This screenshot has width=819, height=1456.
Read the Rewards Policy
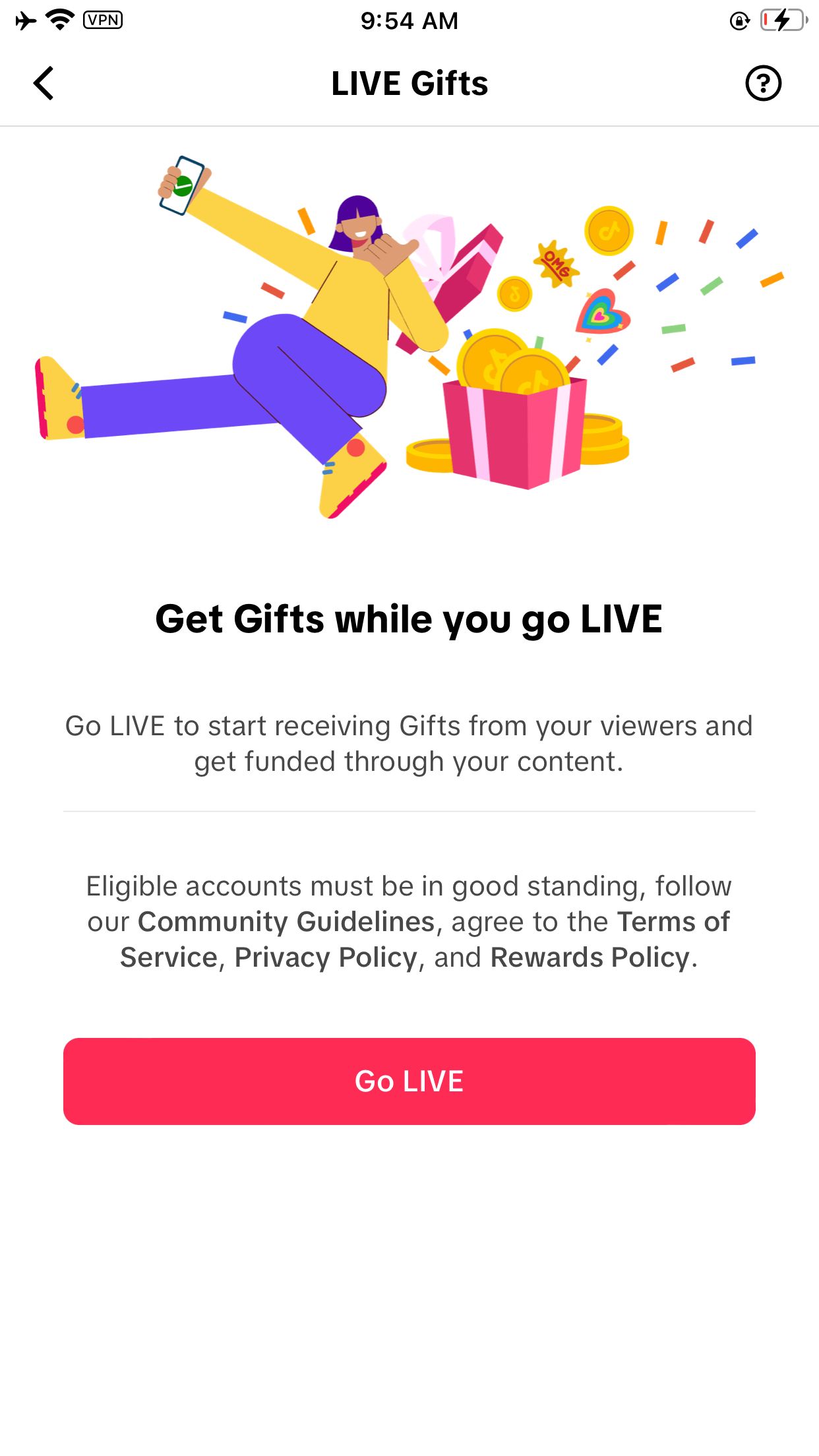pyautogui.click(x=590, y=957)
